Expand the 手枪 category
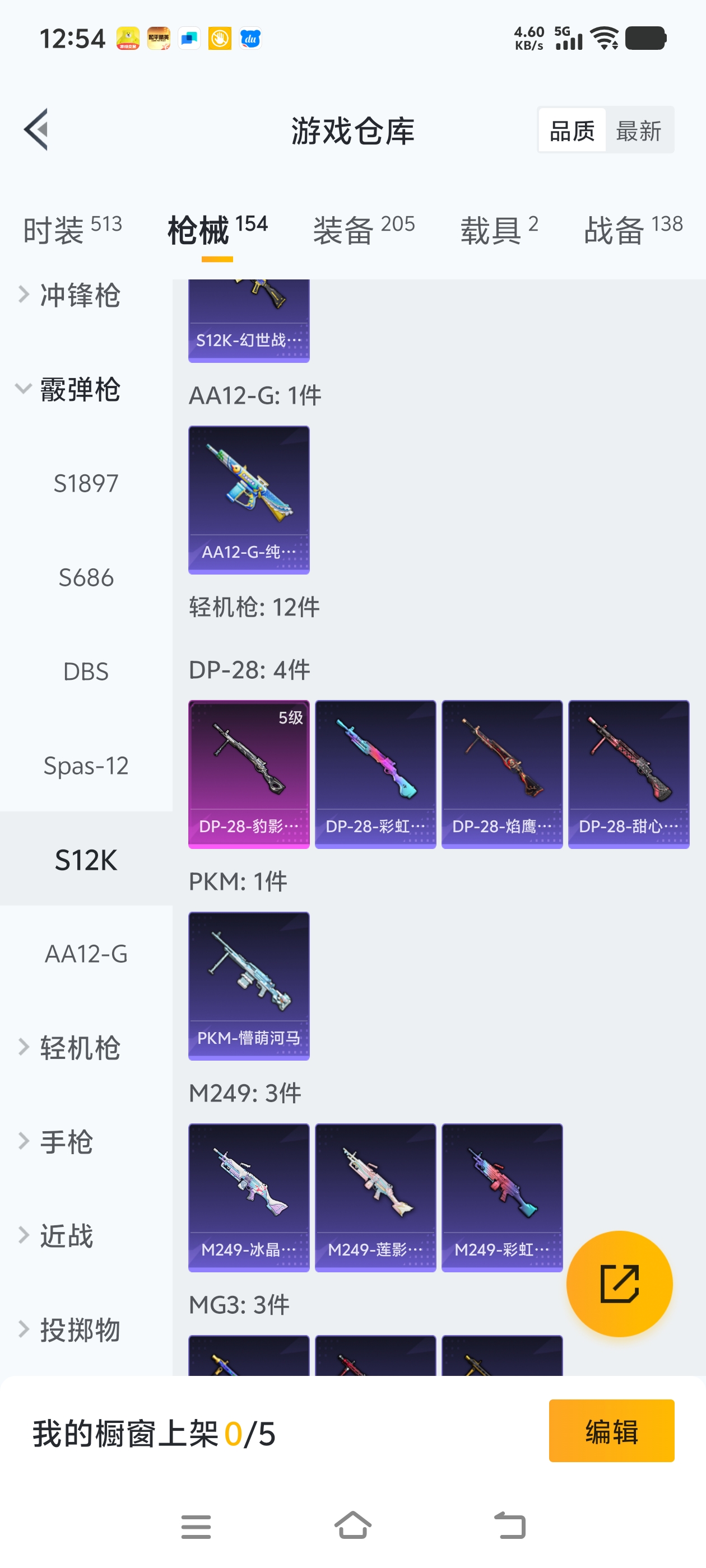Image resolution: width=706 pixels, height=1568 pixels. tap(67, 1141)
